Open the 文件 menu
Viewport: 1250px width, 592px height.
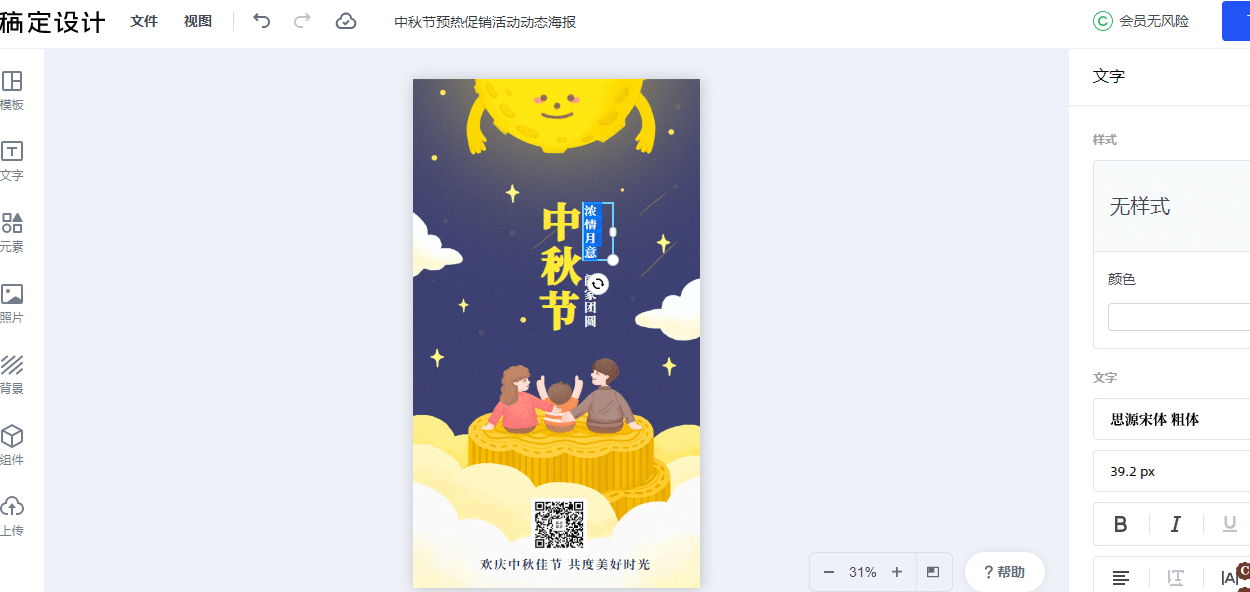(x=144, y=21)
